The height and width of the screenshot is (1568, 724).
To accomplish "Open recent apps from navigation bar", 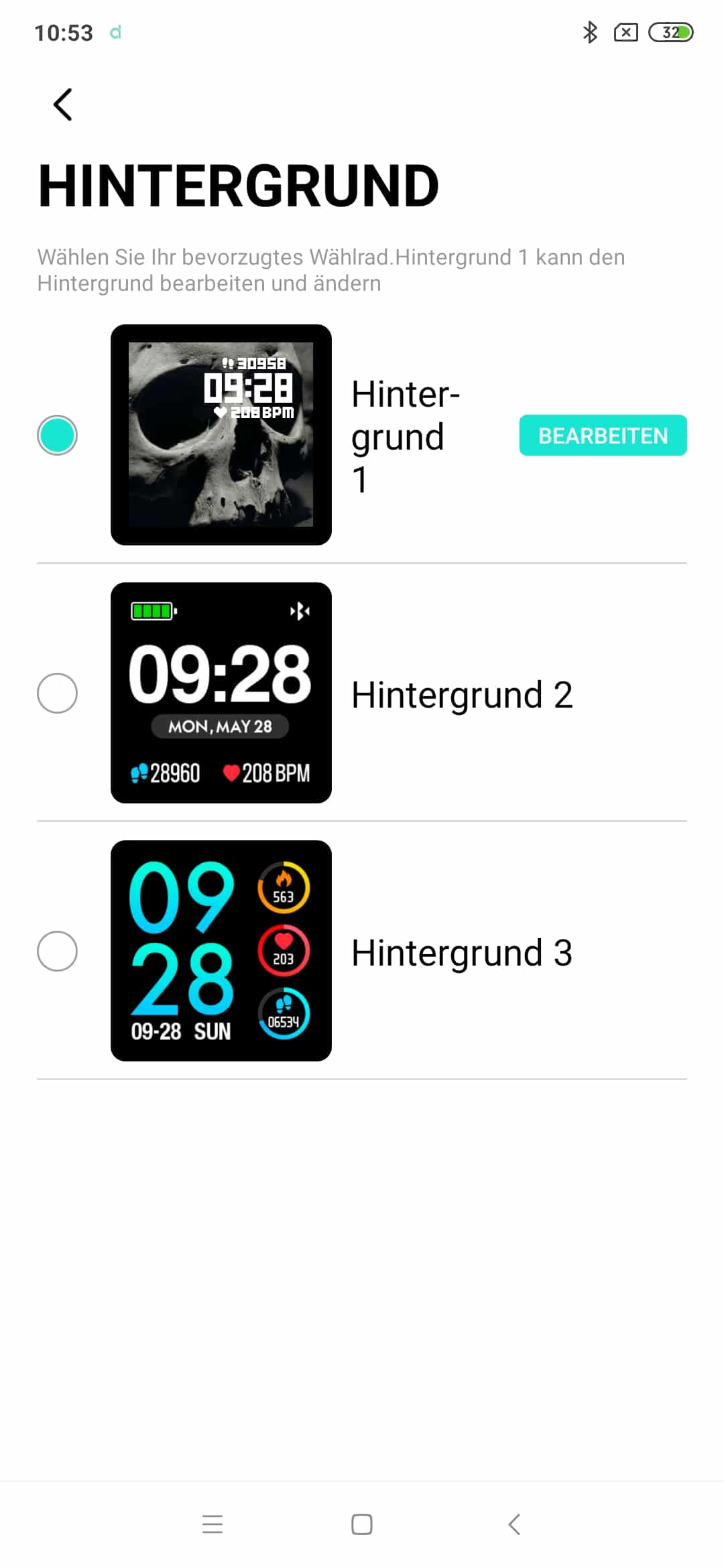I will (x=213, y=1524).
